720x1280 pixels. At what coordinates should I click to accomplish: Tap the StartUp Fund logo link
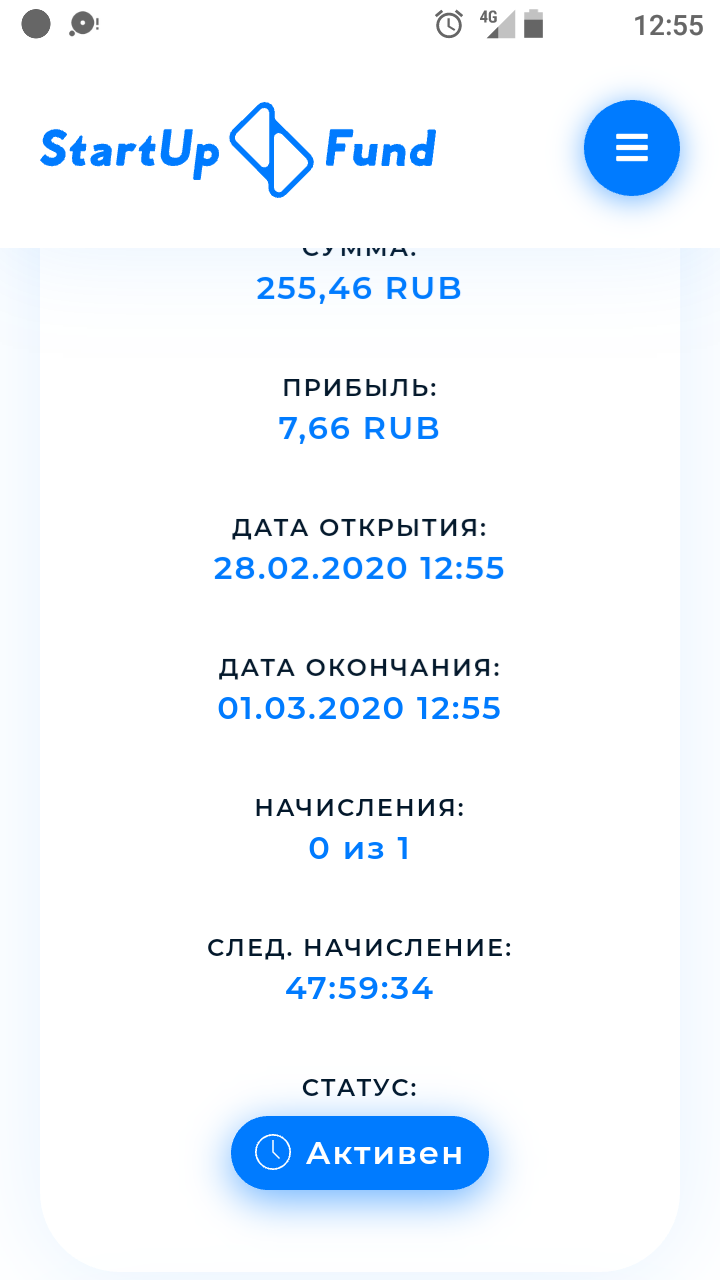[238, 149]
